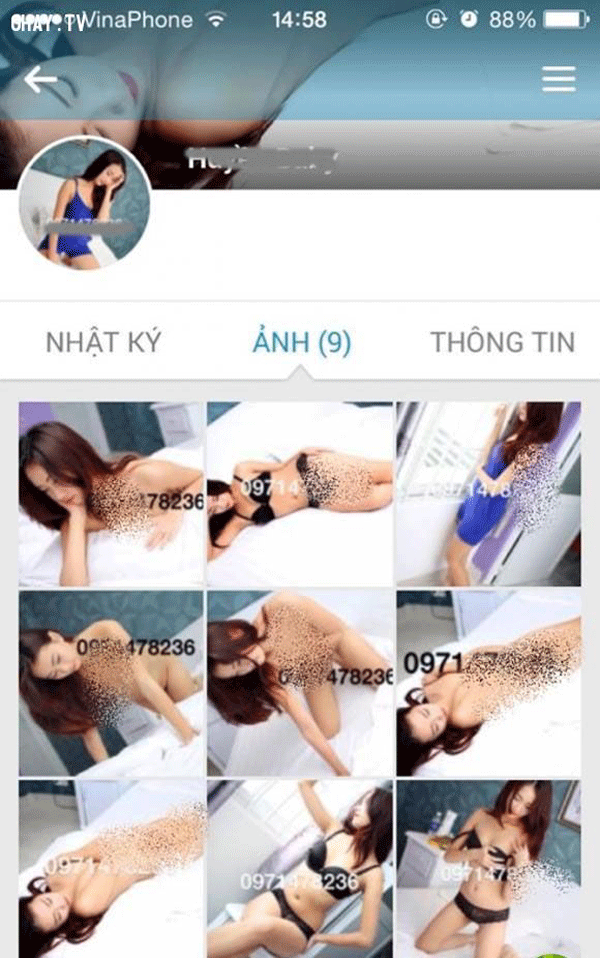Open the THÔNG TIN tab
This screenshot has width=600, height=958.
coord(502,342)
